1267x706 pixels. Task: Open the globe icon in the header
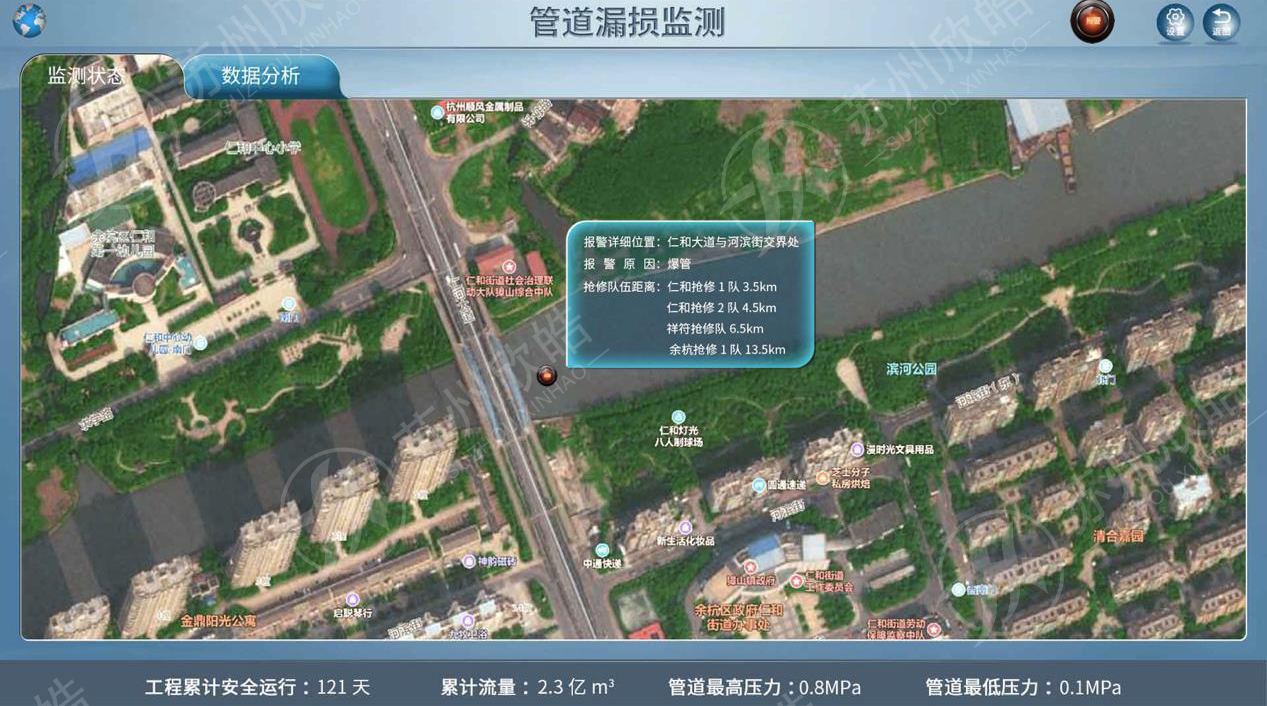pos(30,21)
